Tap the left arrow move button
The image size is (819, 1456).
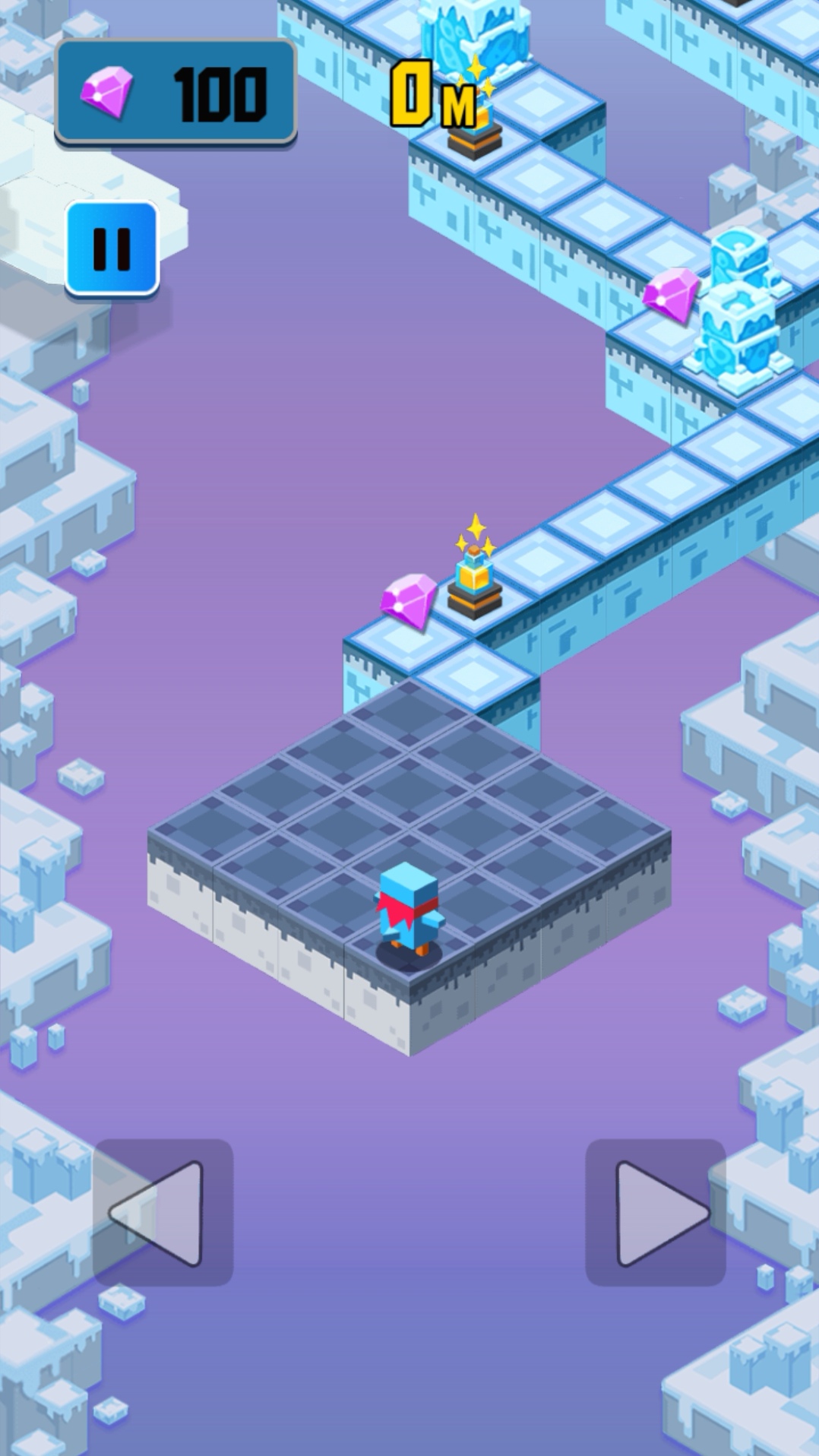tap(163, 1213)
